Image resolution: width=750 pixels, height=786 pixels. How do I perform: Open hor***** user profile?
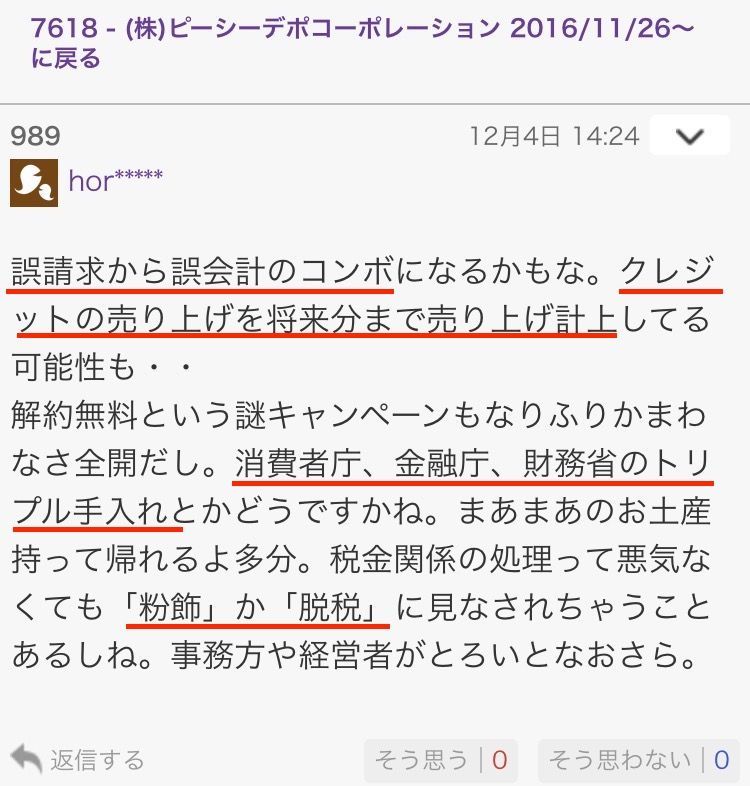[x=115, y=180]
